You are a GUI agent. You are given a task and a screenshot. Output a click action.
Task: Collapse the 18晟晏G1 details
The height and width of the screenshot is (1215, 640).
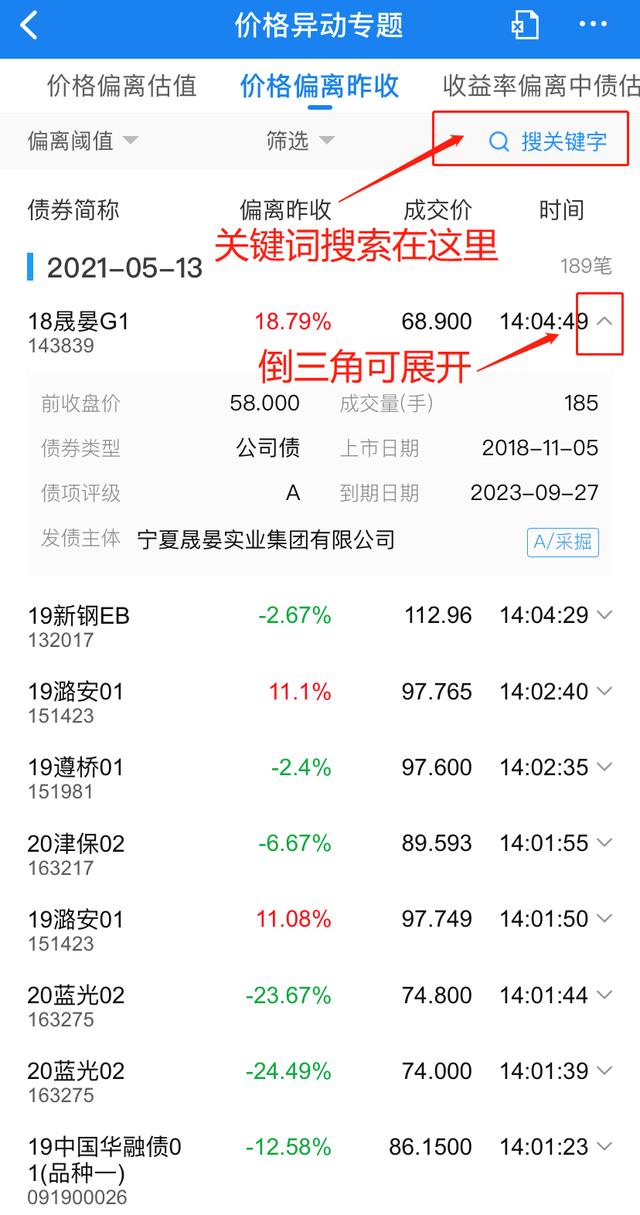pyautogui.click(x=604, y=321)
